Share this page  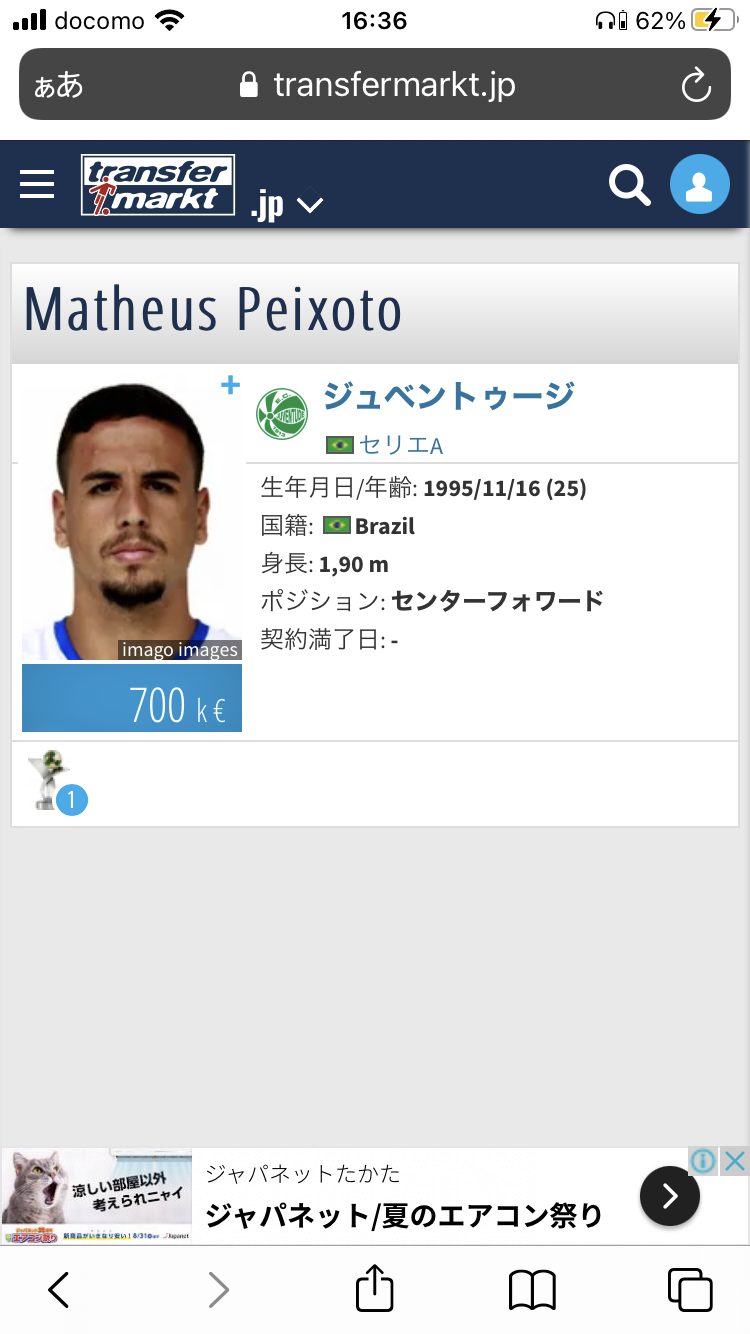[375, 1290]
